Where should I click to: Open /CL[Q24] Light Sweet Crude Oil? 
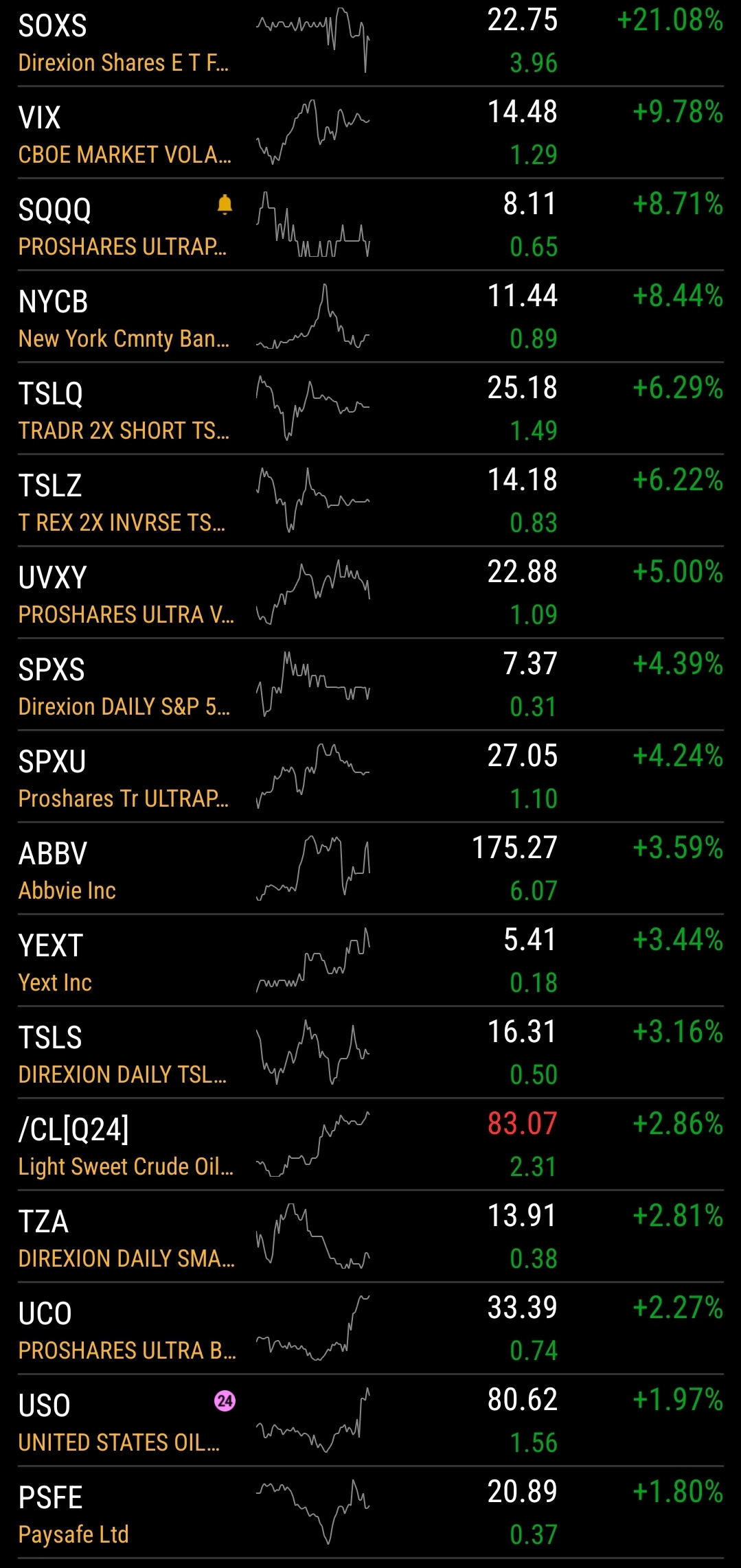tap(370, 1144)
